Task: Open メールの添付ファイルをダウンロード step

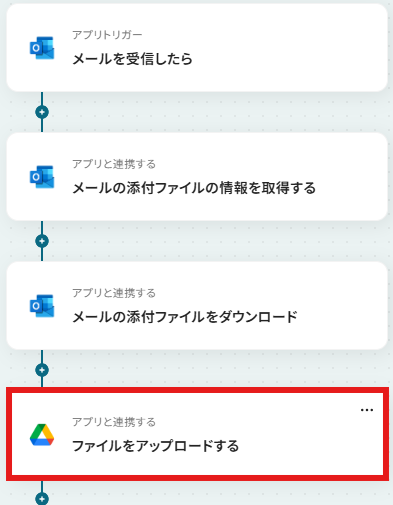Action: pos(197,305)
